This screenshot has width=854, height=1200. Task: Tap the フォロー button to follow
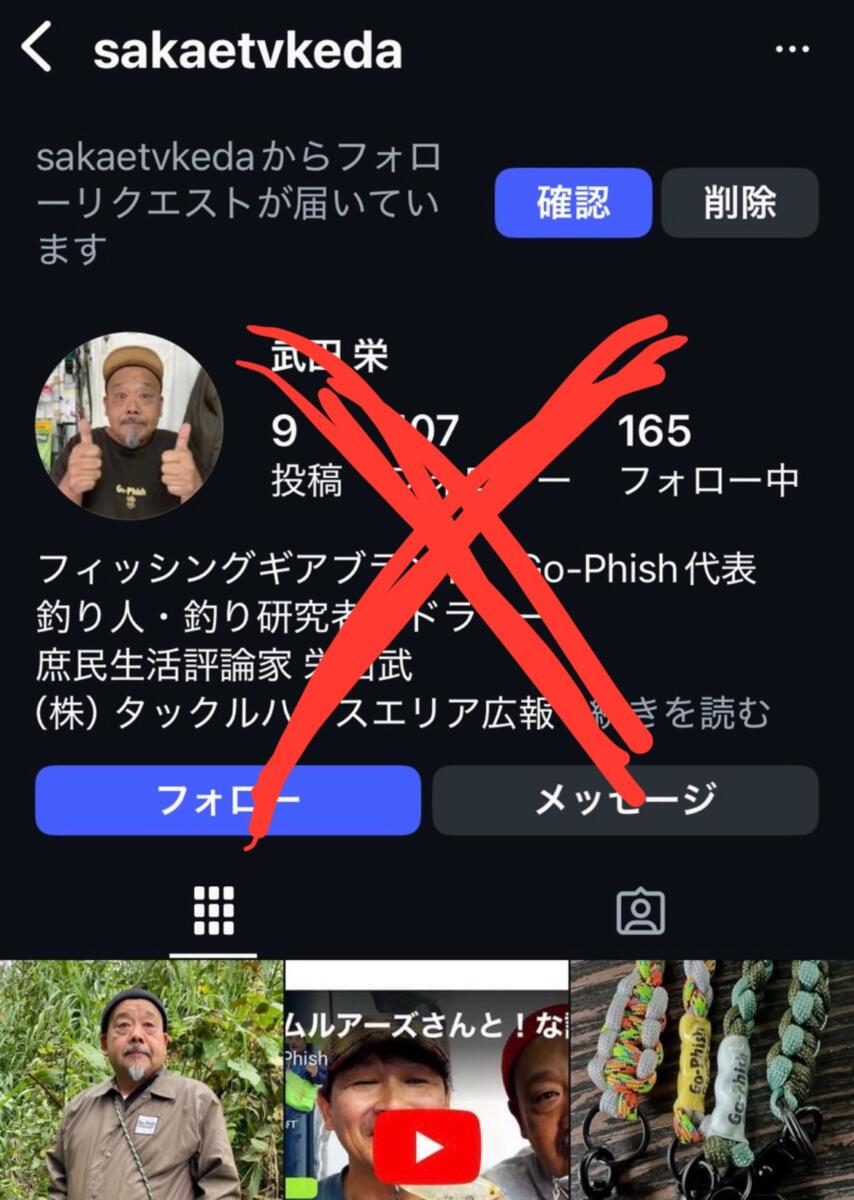[x=228, y=800]
